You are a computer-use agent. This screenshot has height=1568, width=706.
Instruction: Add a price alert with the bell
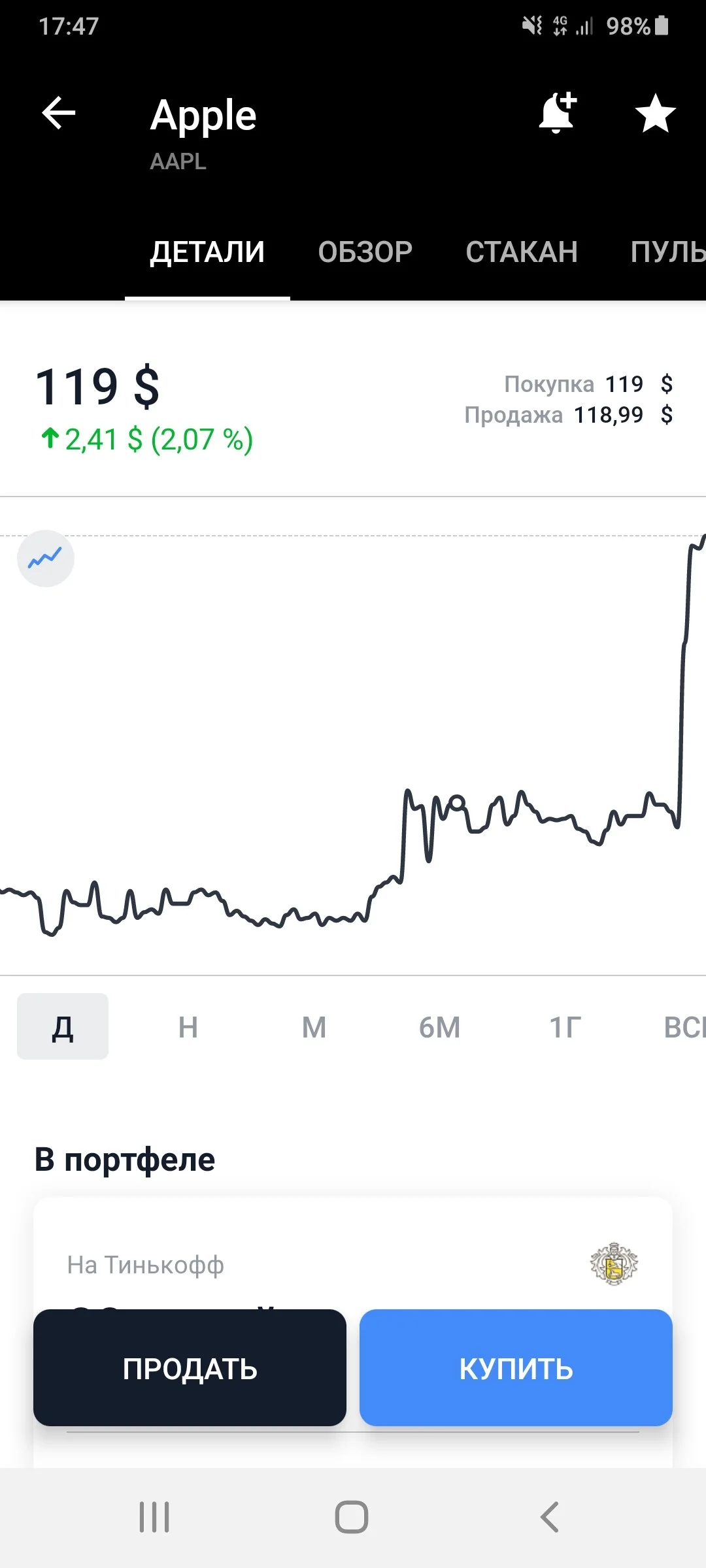point(558,113)
